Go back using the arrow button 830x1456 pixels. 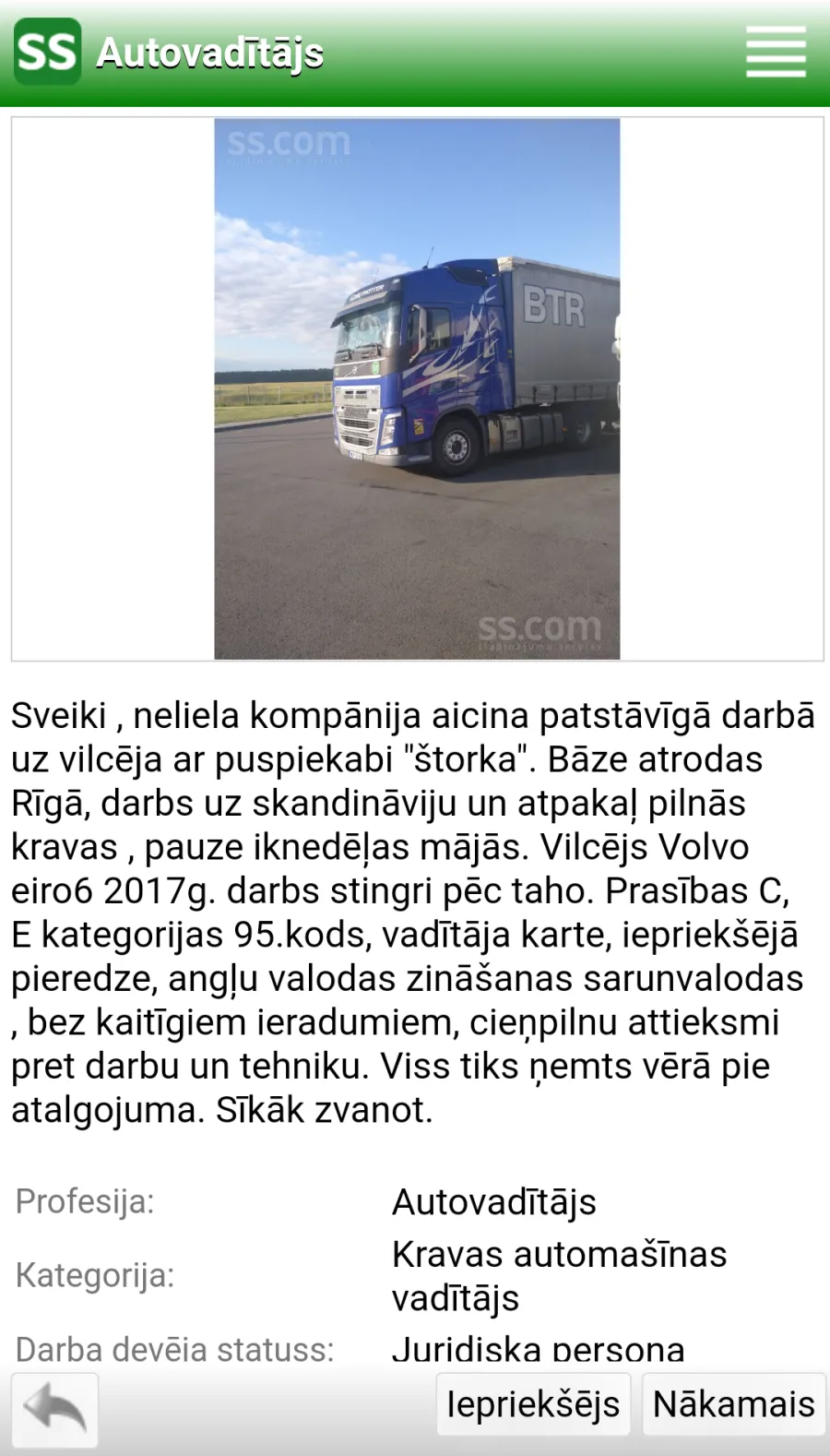(54, 1405)
